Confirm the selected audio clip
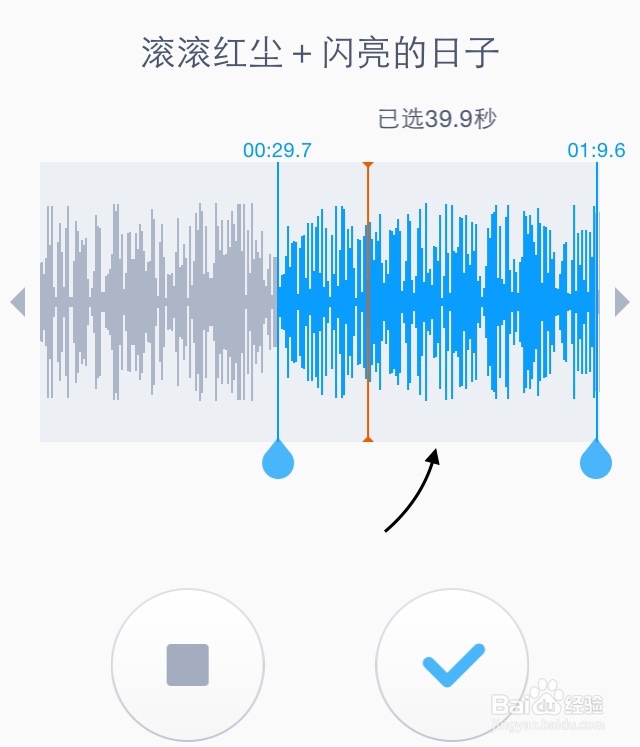Image resolution: width=640 pixels, height=747 pixels. coord(452,665)
